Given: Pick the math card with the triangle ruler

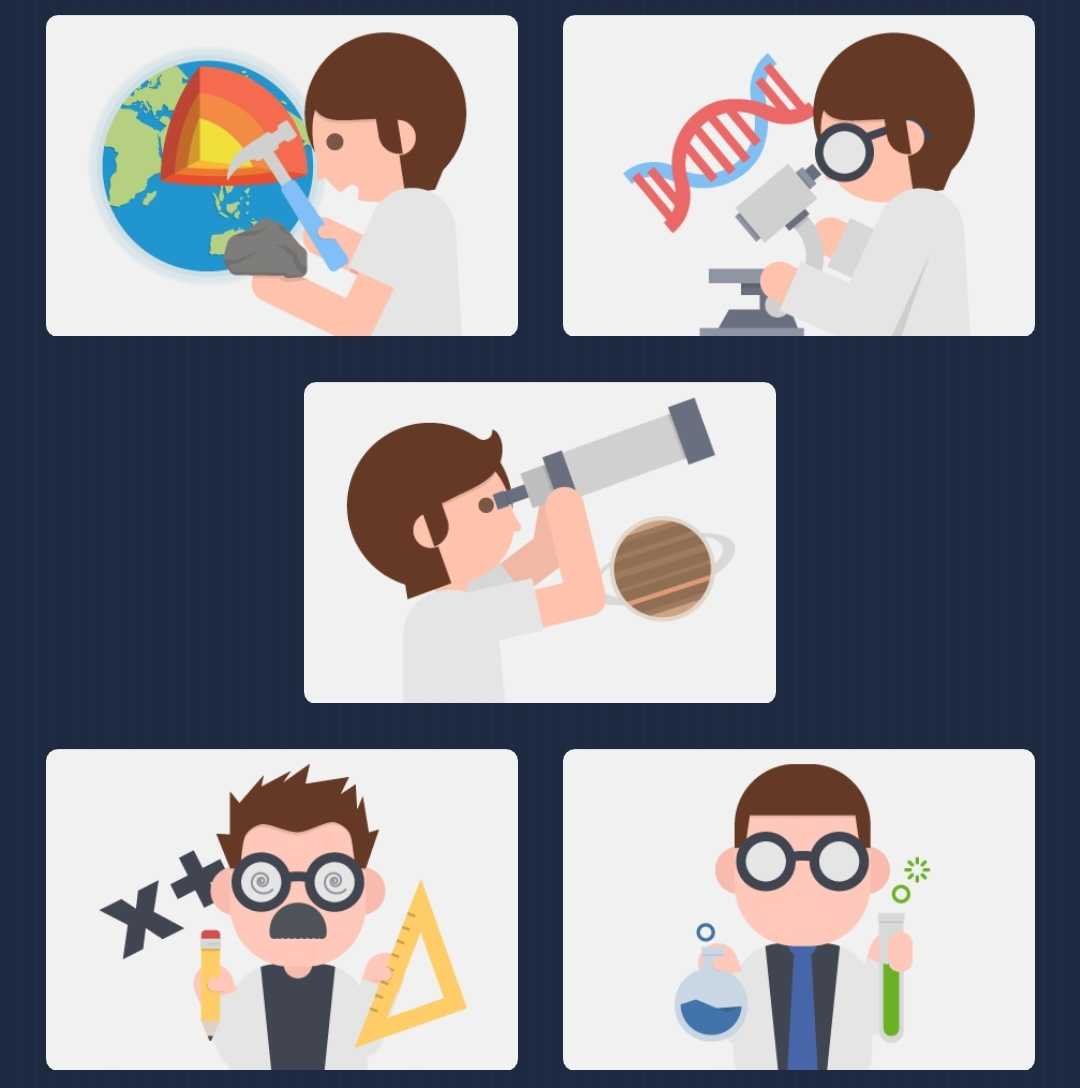Looking at the screenshot, I should pyautogui.click(x=281, y=909).
